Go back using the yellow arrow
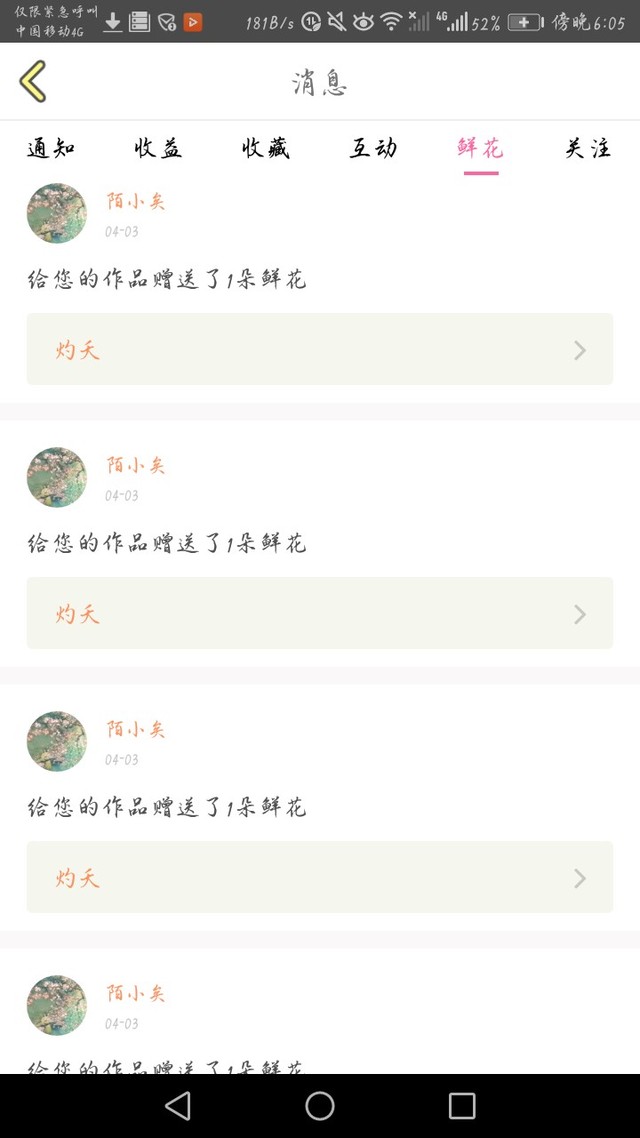 [x=33, y=81]
